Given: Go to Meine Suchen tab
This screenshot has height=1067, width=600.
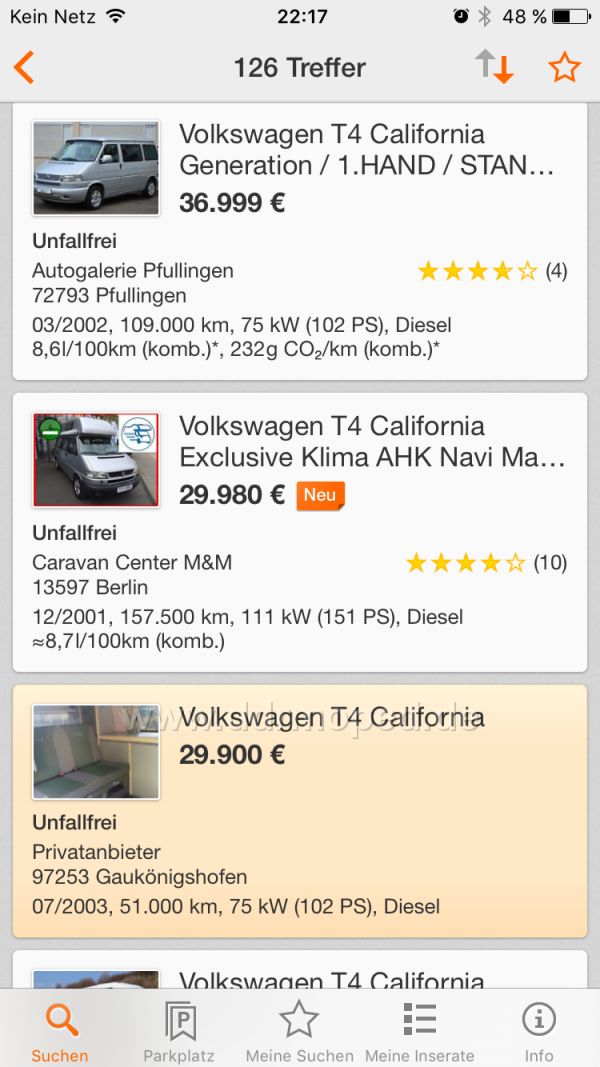Looking at the screenshot, I should click(x=299, y=1032).
